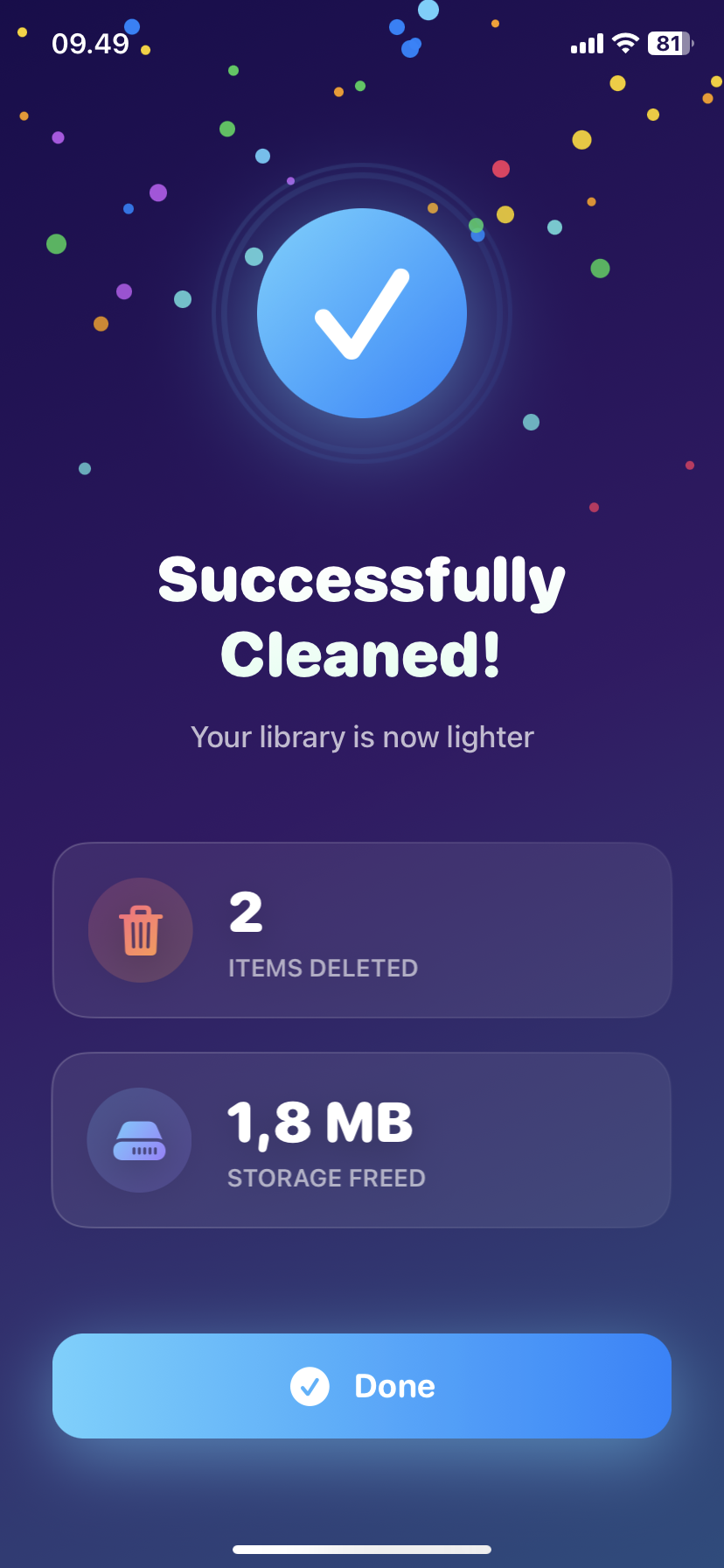Tap the Wi-Fi icon in the status bar
This screenshot has height=1568, width=724.
tap(626, 42)
